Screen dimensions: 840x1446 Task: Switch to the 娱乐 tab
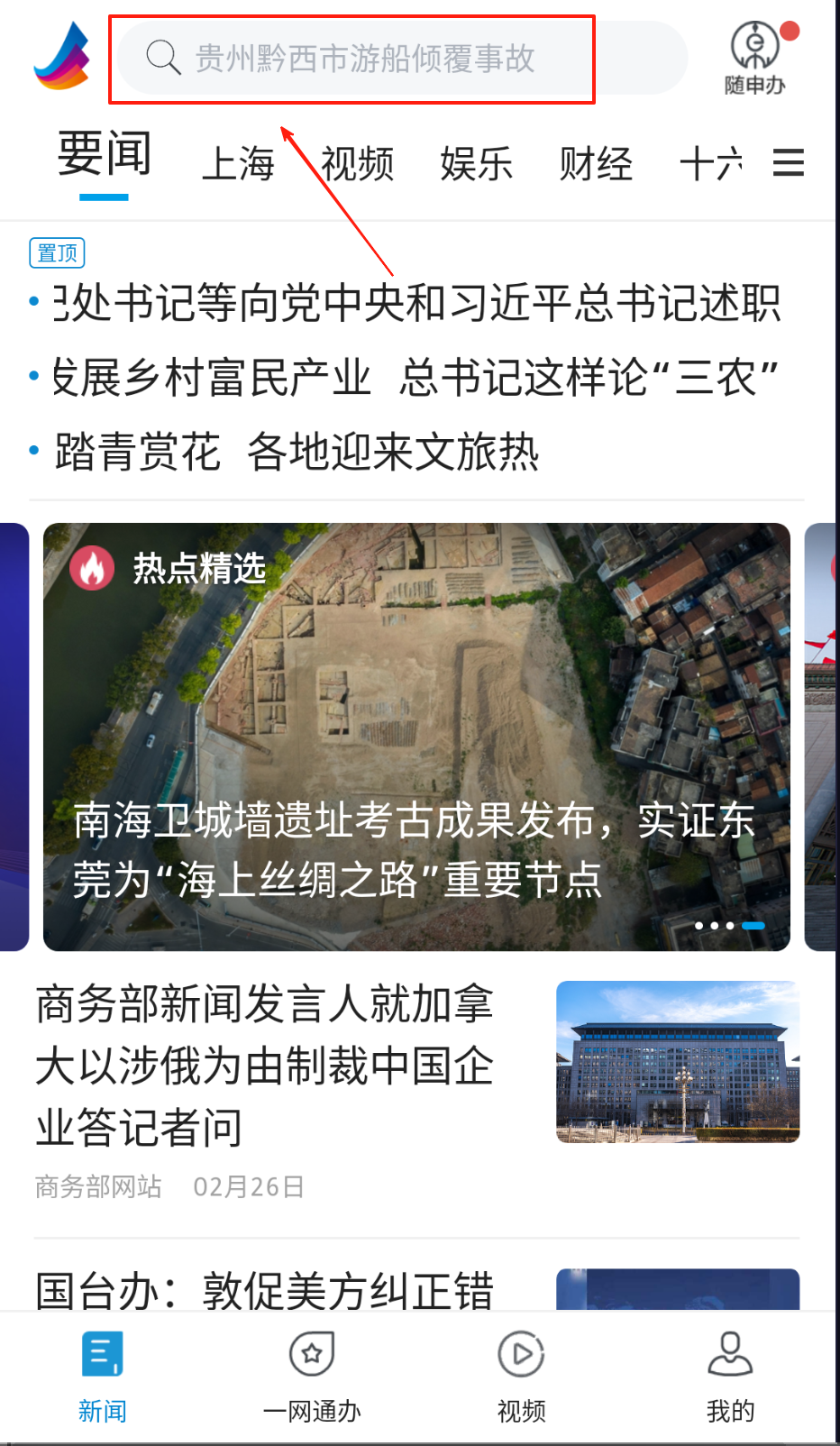click(476, 164)
